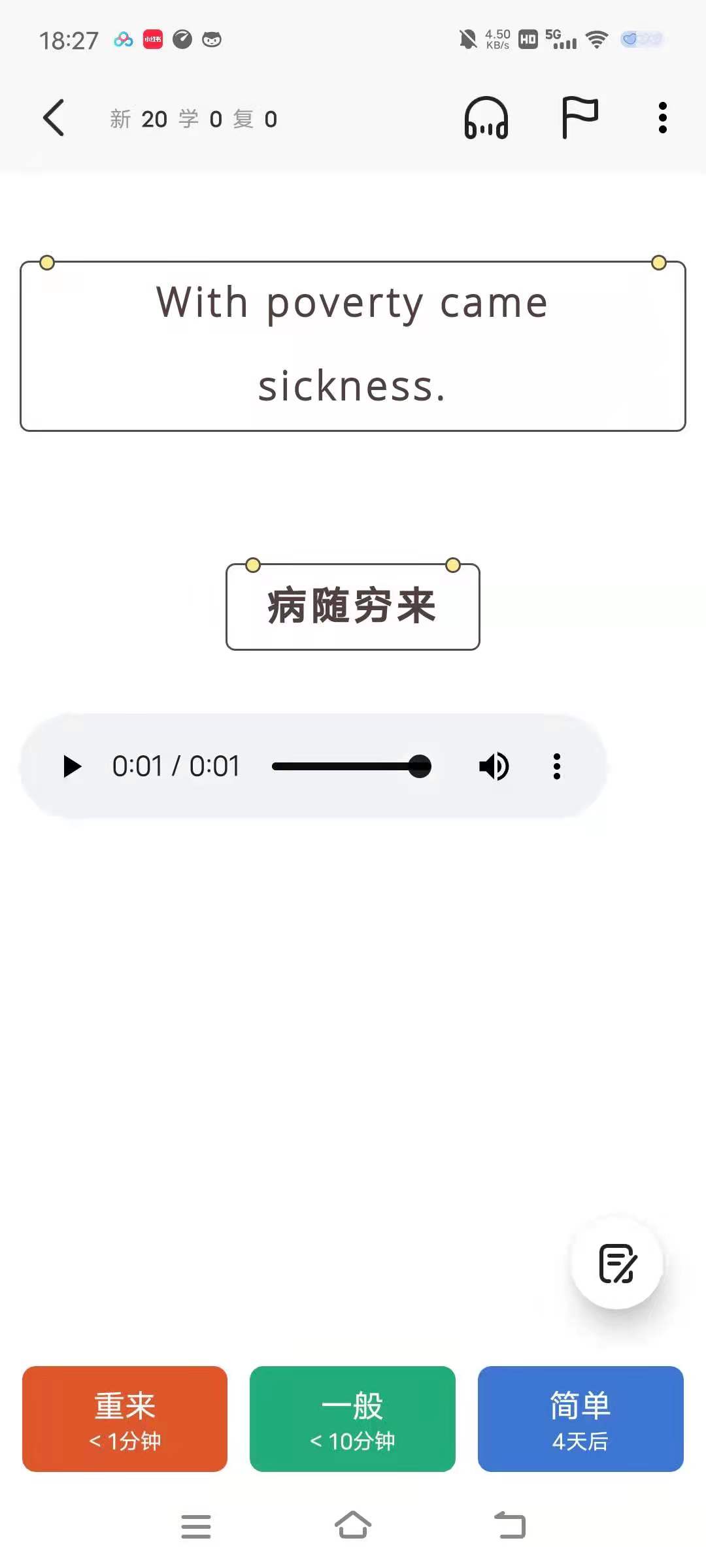Go back using the top-left arrow
706x1568 pixels.
[54, 118]
